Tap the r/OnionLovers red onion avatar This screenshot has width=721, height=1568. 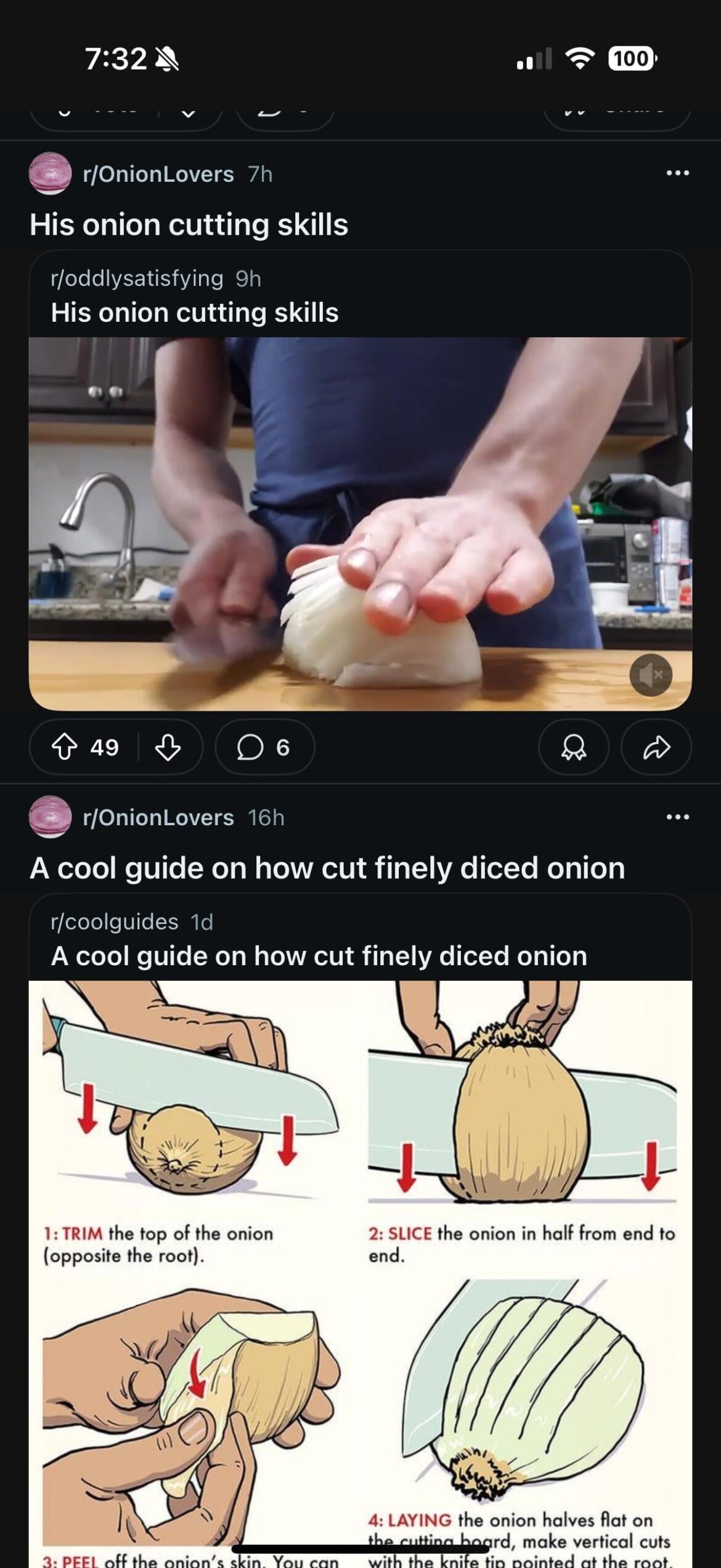[50, 176]
